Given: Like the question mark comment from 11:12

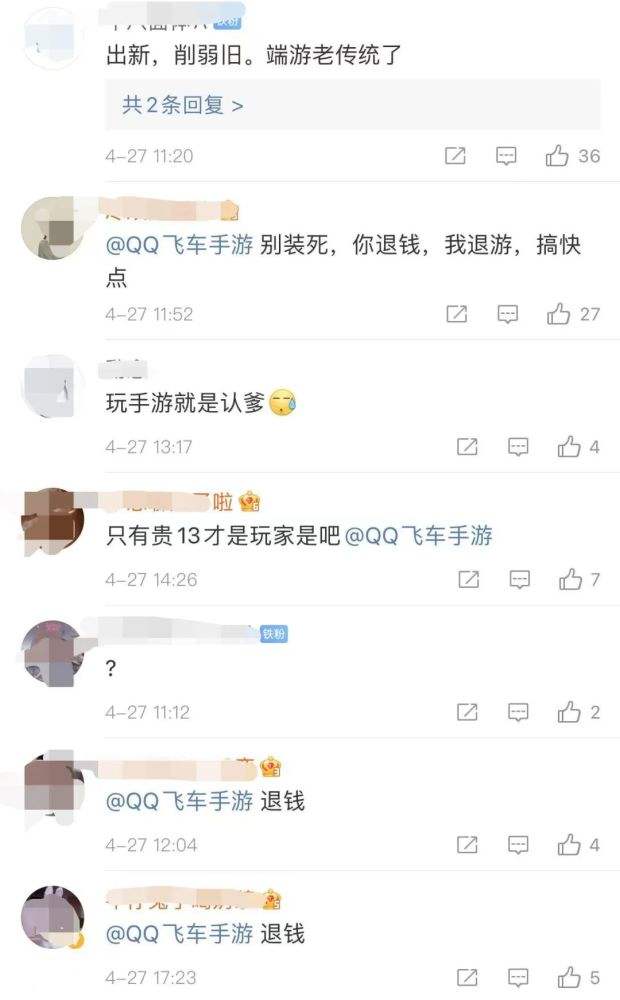Looking at the screenshot, I should click(x=569, y=712).
